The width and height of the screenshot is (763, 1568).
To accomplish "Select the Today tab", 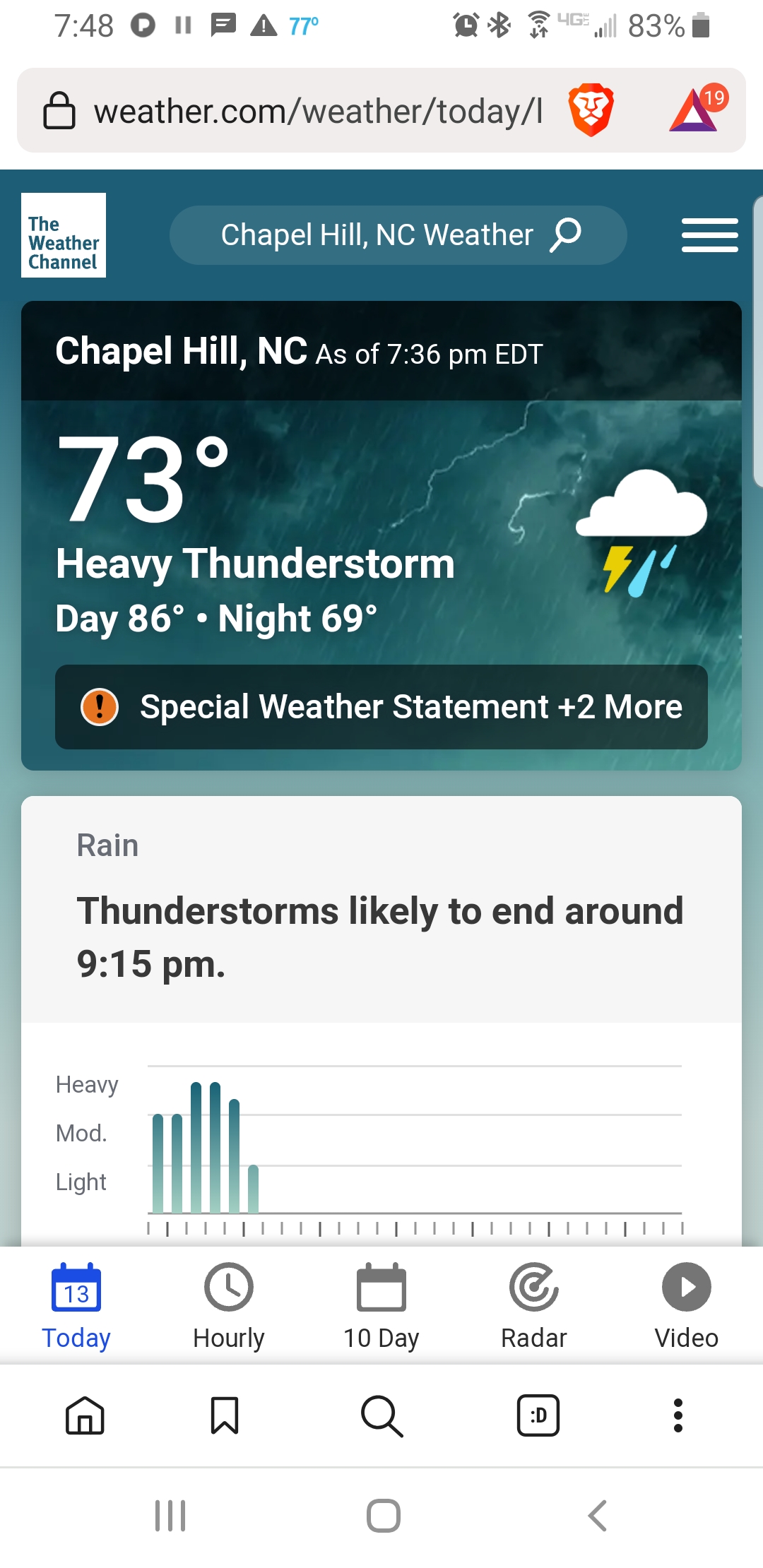I will (76, 1305).
